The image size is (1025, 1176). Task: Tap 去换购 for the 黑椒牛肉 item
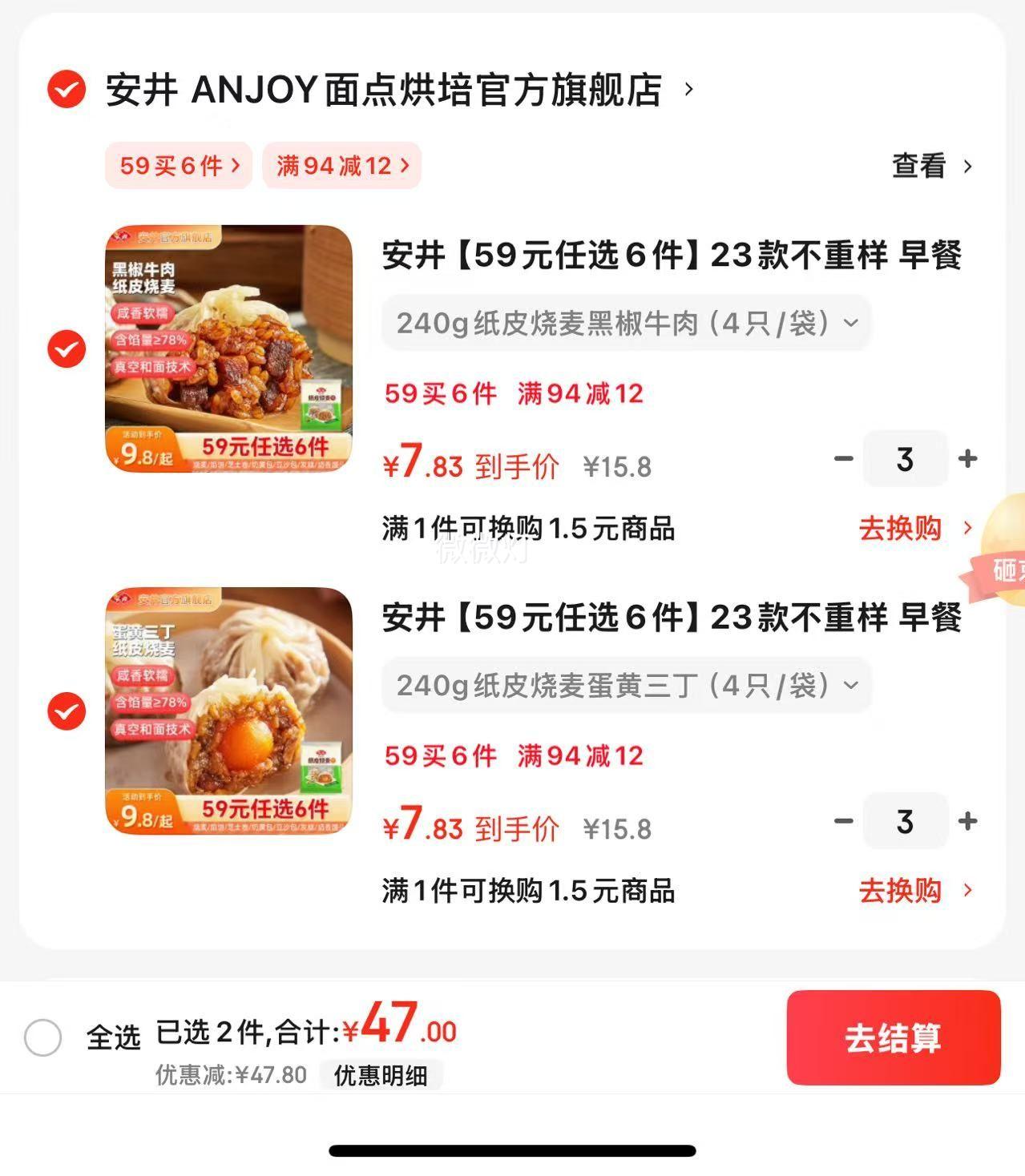click(914, 529)
